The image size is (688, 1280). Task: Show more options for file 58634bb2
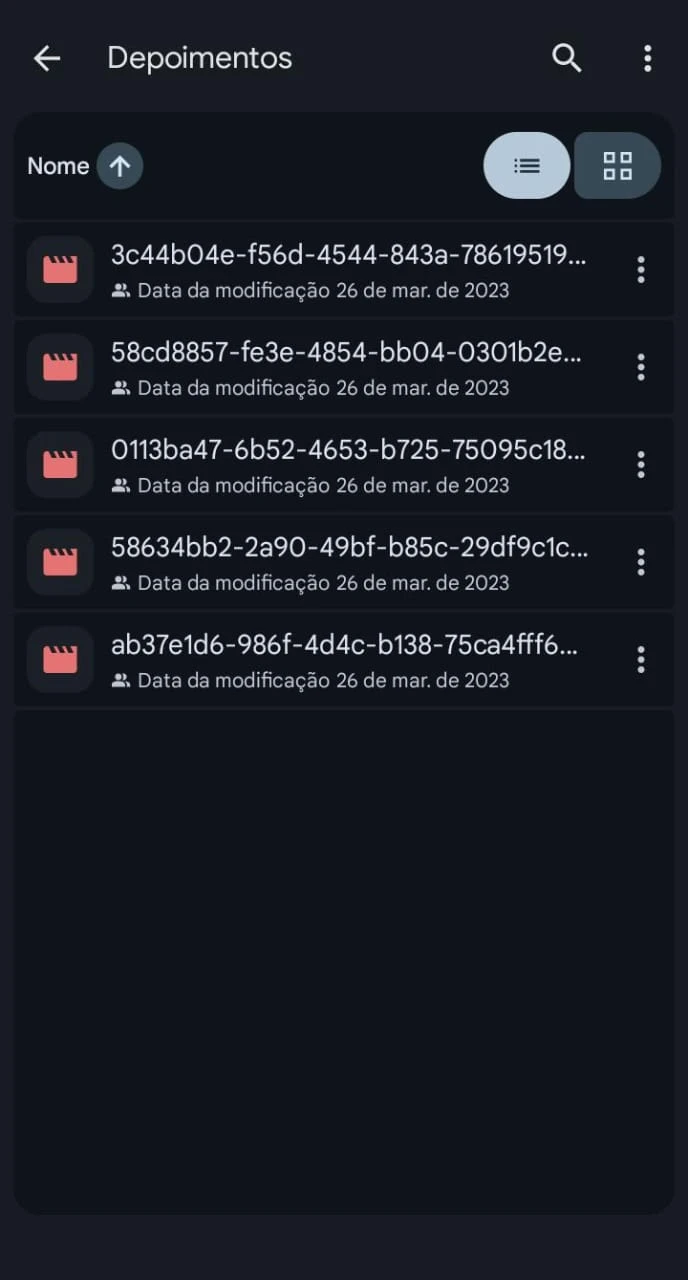pos(641,562)
